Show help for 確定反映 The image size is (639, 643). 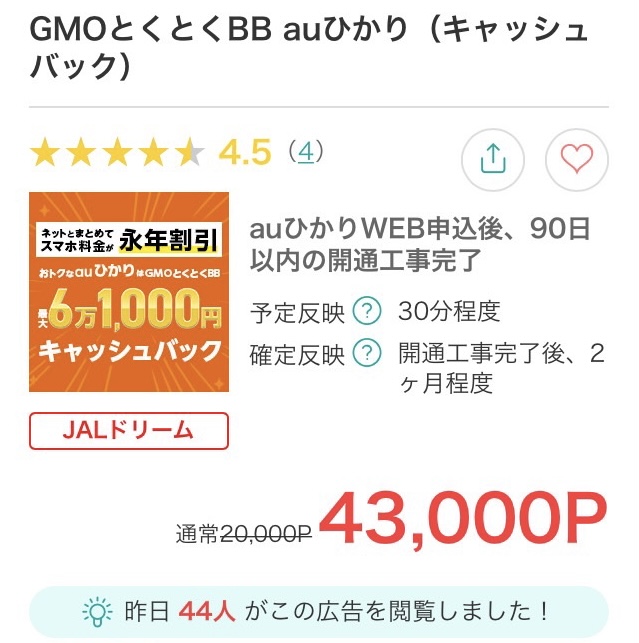coord(368,353)
